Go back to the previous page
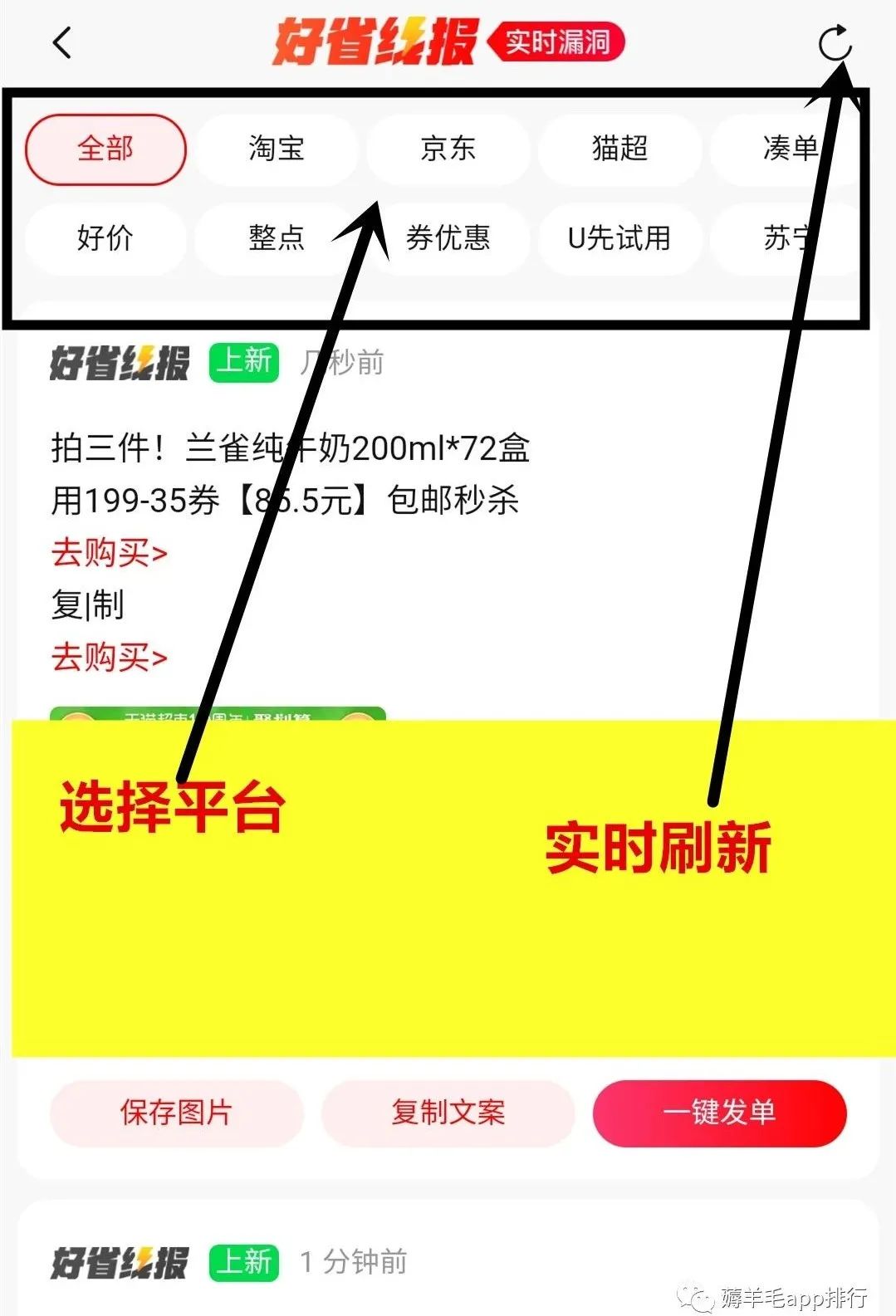The width and height of the screenshot is (896, 1316). (62, 42)
